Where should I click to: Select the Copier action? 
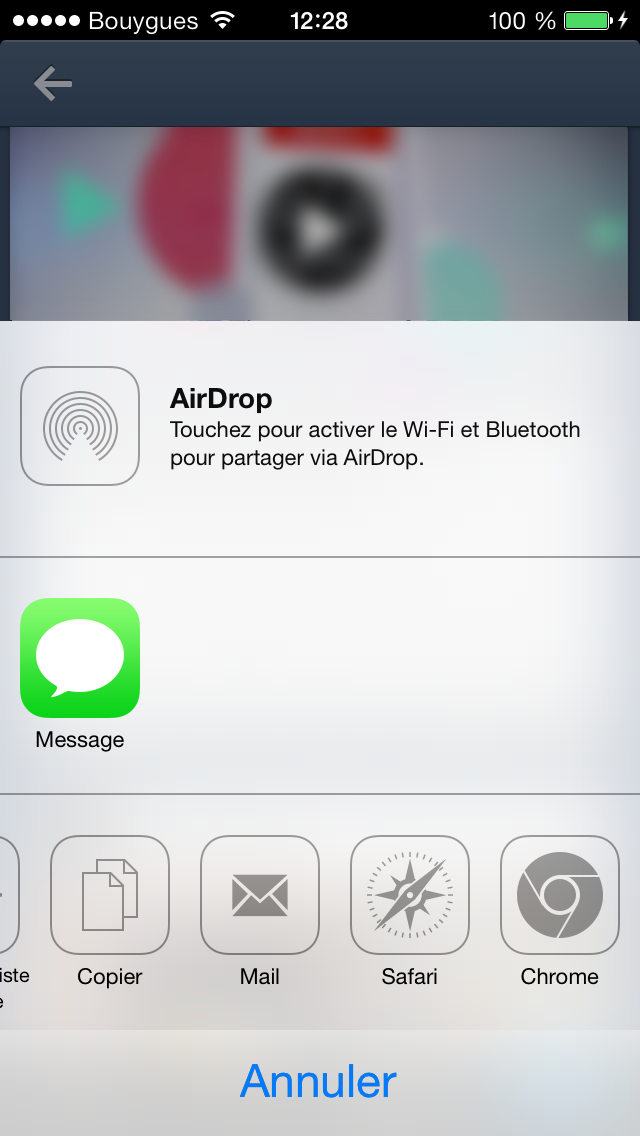pos(109,895)
